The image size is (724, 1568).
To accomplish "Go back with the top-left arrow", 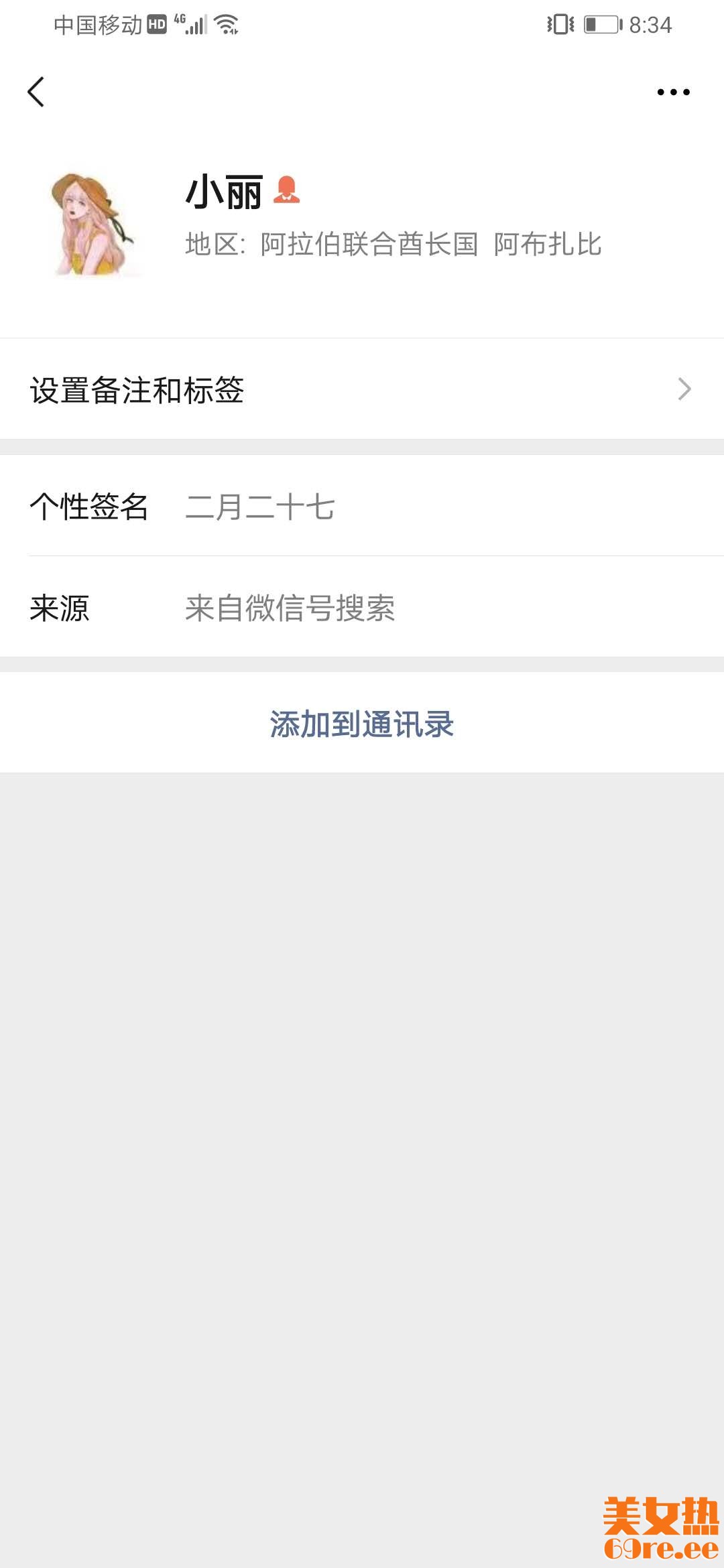I will pyautogui.click(x=36, y=92).
